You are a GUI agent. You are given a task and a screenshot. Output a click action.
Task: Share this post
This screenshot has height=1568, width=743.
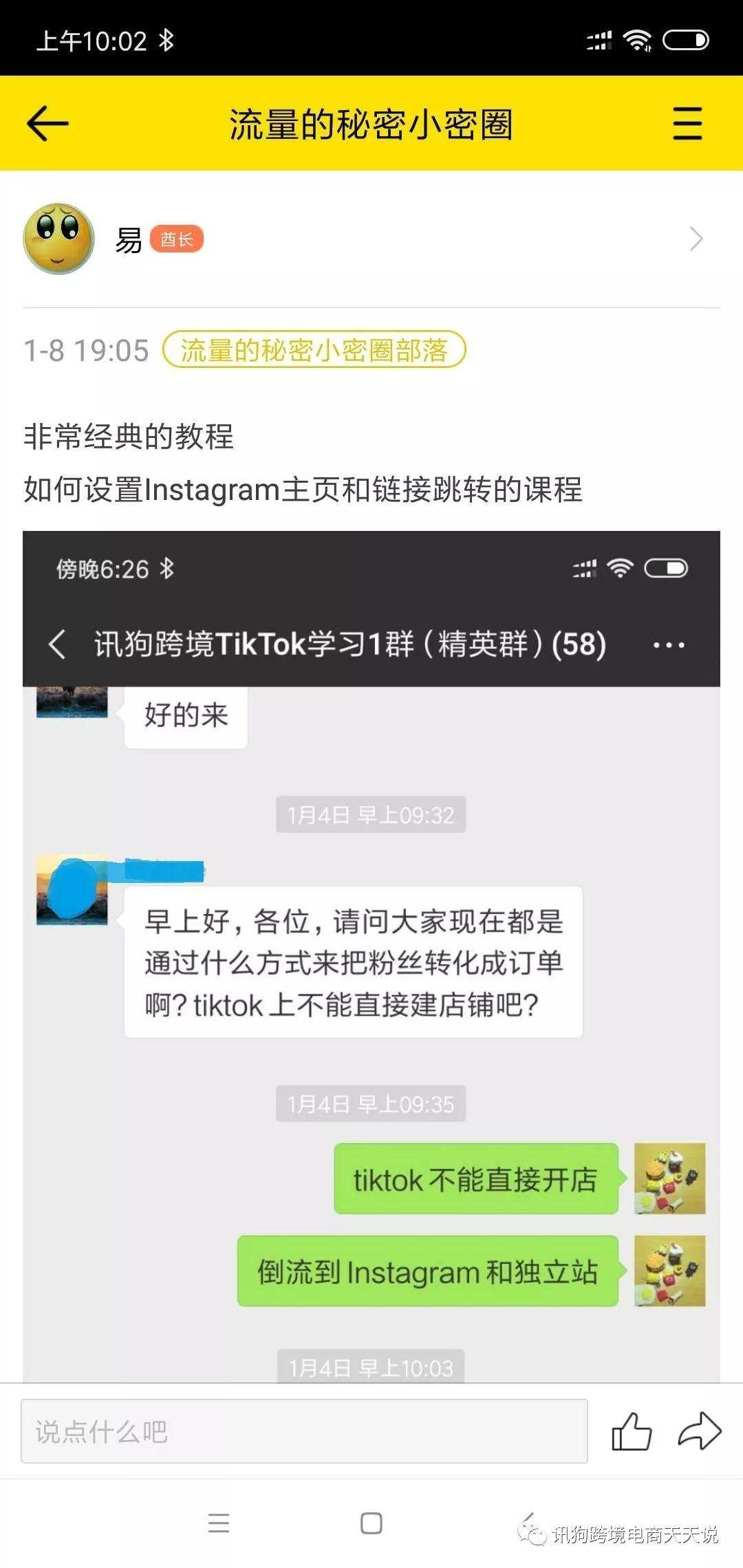coord(699,1431)
